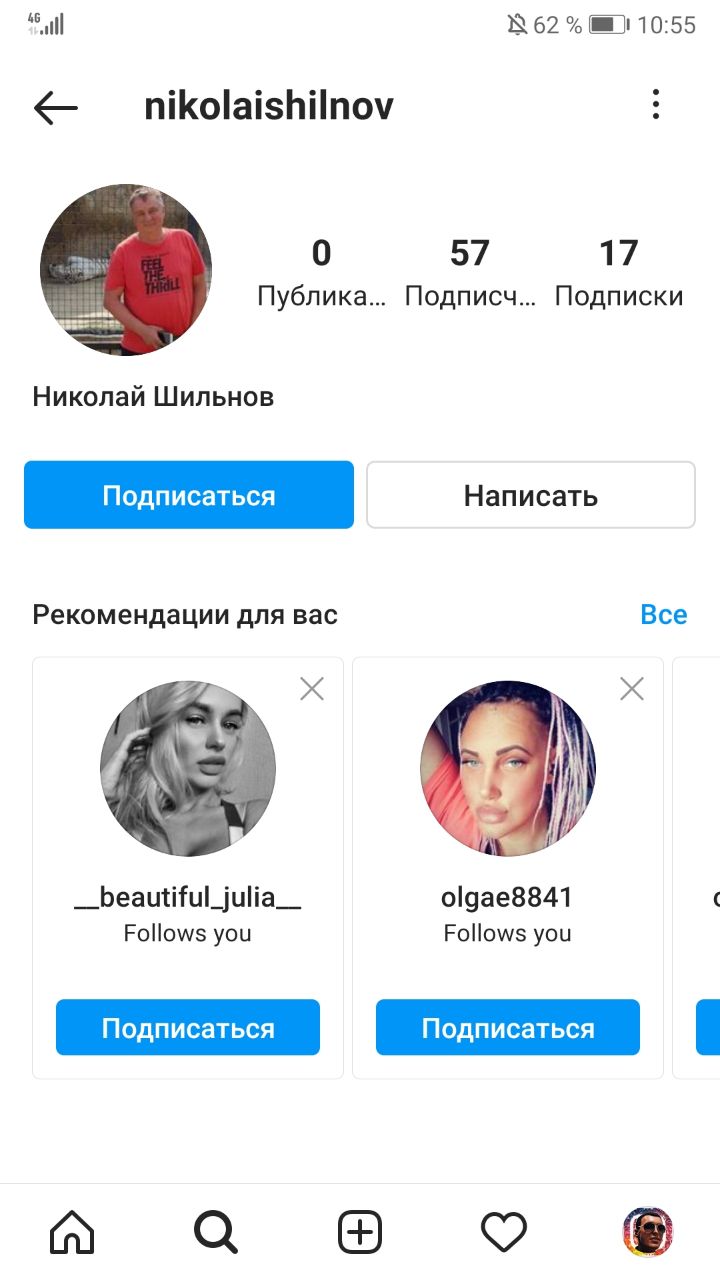Follow __beautiful_julia__ from the suggestions
720x1280 pixels.
[x=188, y=1027]
